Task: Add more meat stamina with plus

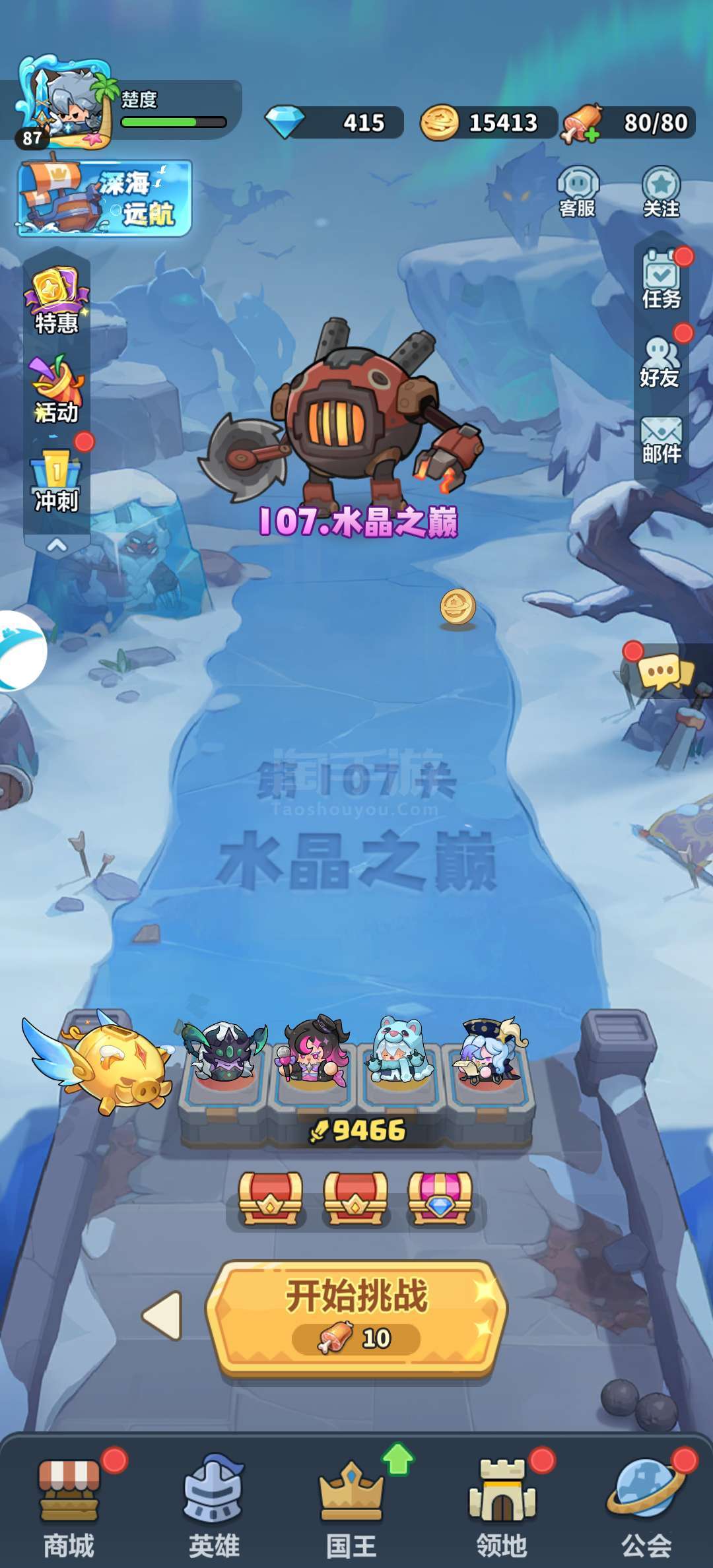Action: tap(591, 135)
